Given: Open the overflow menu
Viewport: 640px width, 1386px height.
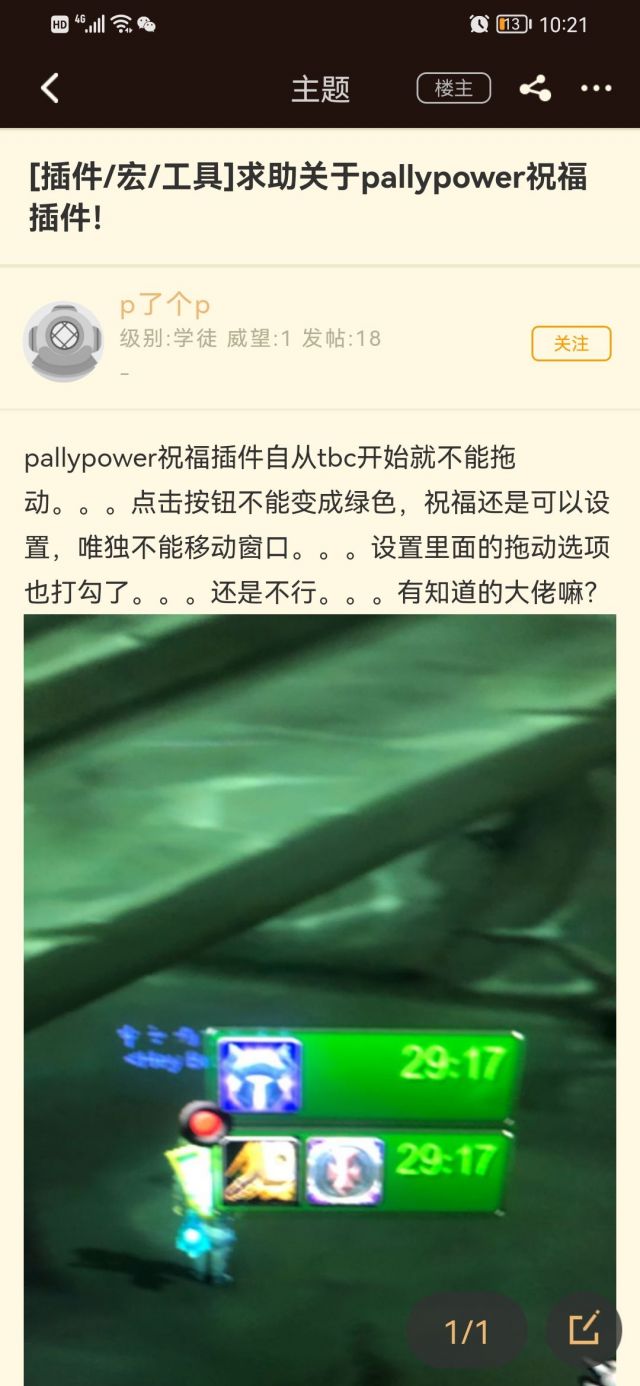Looking at the screenshot, I should 596,88.
